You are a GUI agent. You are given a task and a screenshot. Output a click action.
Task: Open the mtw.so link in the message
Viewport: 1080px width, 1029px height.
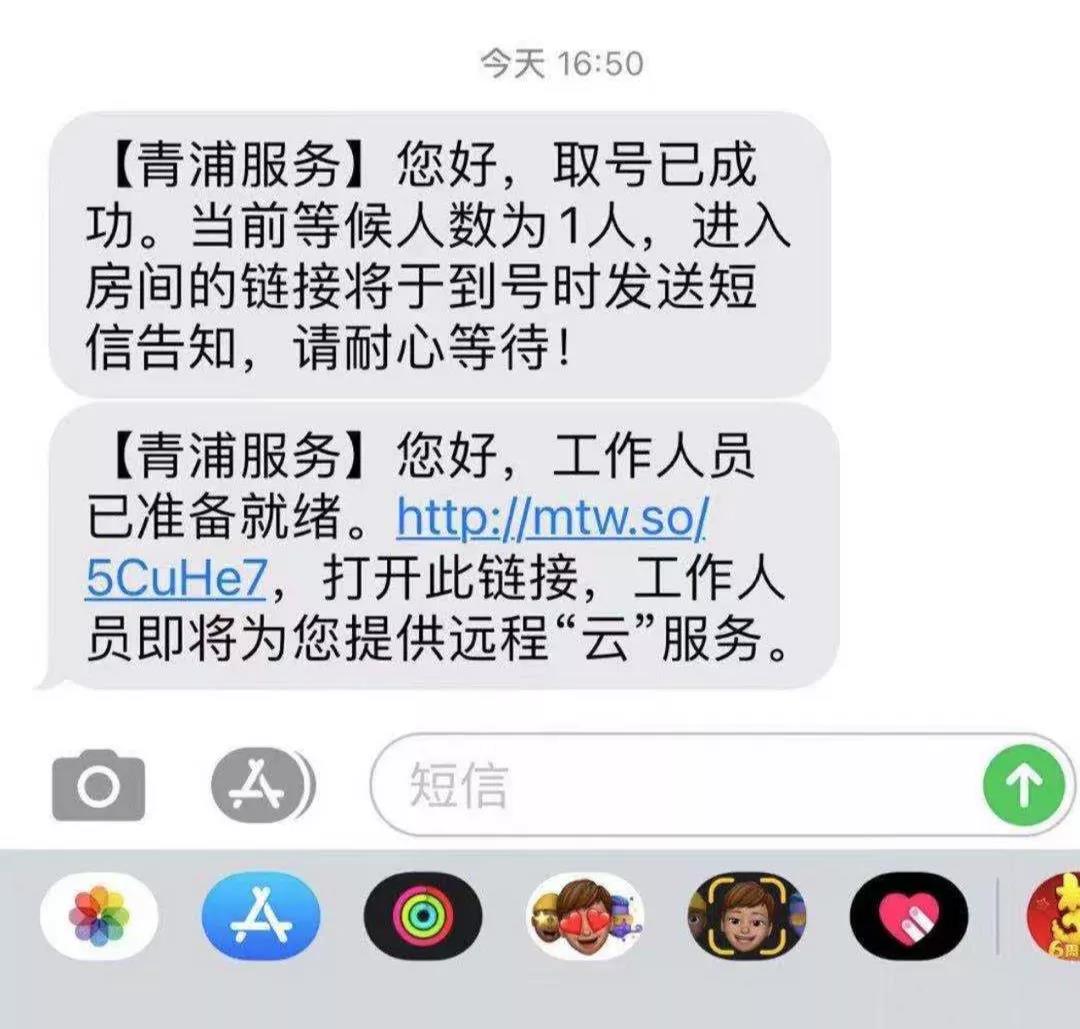[x=552, y=518]
